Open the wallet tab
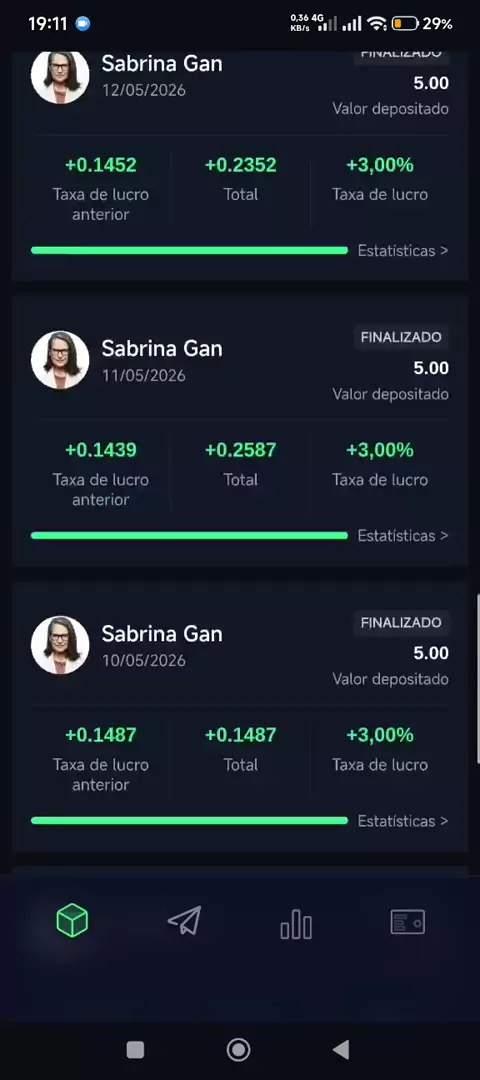The image size is (480, 1080). (408, 922)
